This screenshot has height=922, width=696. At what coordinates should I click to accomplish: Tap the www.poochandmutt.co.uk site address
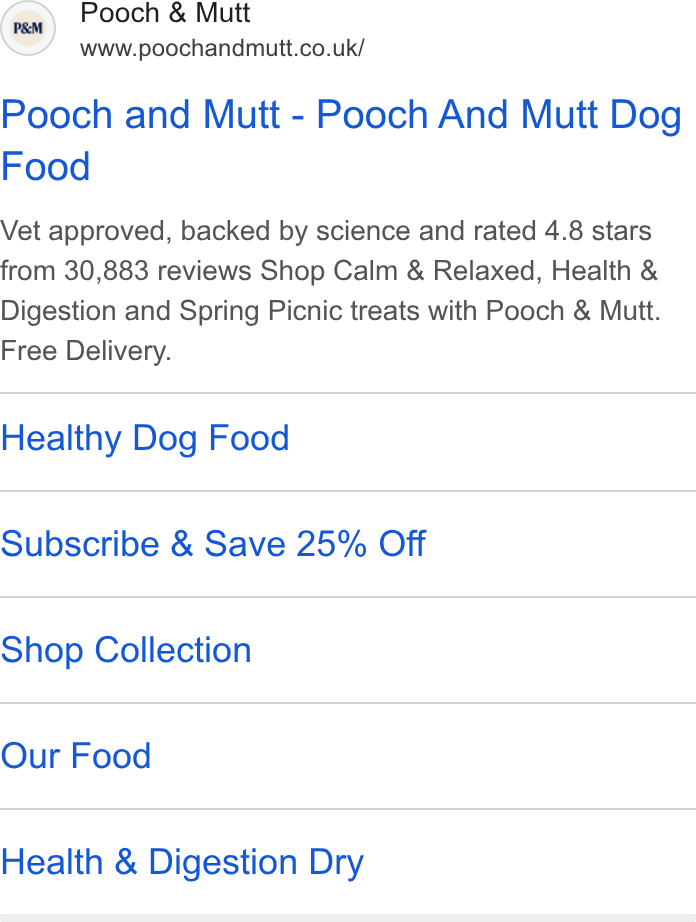[222, 48]
